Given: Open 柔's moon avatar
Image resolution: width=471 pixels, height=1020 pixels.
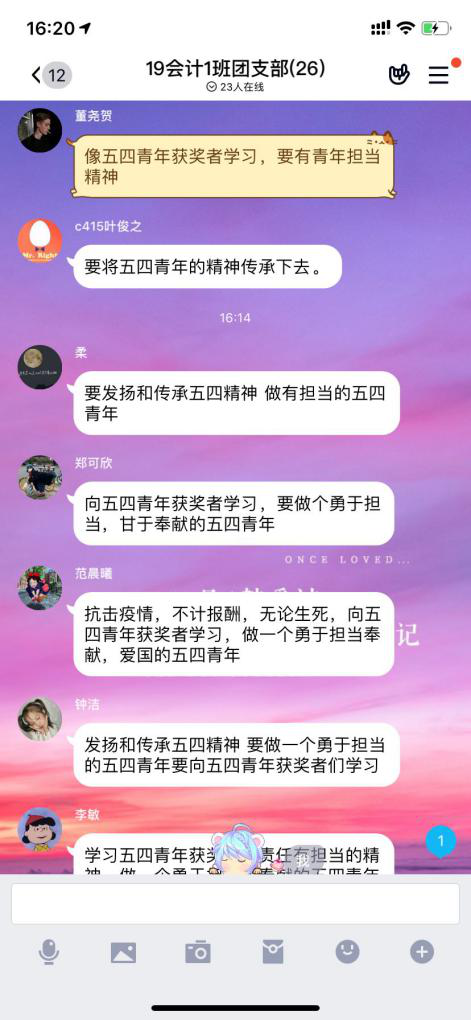Looking at the screenshot, I should click(40, 367).
